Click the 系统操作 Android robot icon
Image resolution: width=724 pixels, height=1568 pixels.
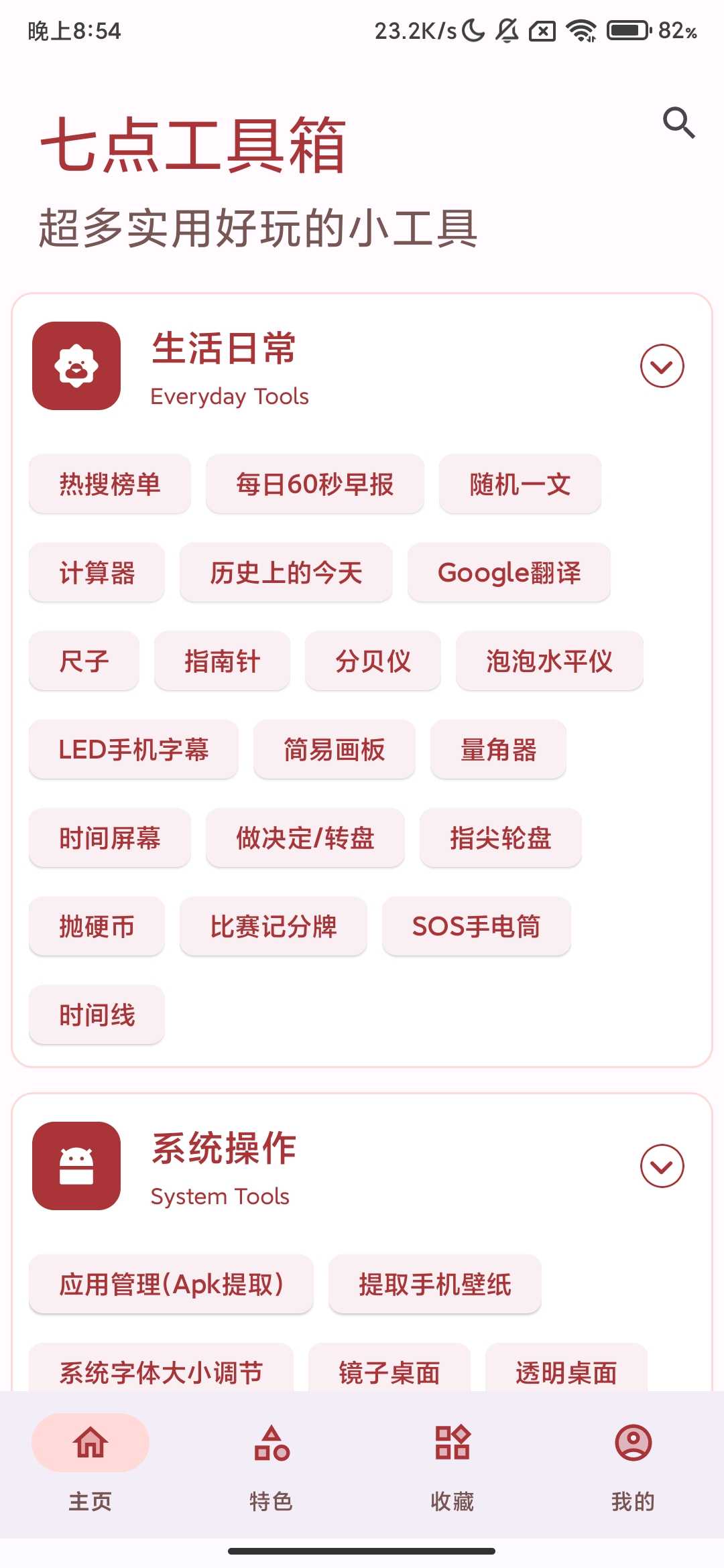click(x=76, y=1166)
